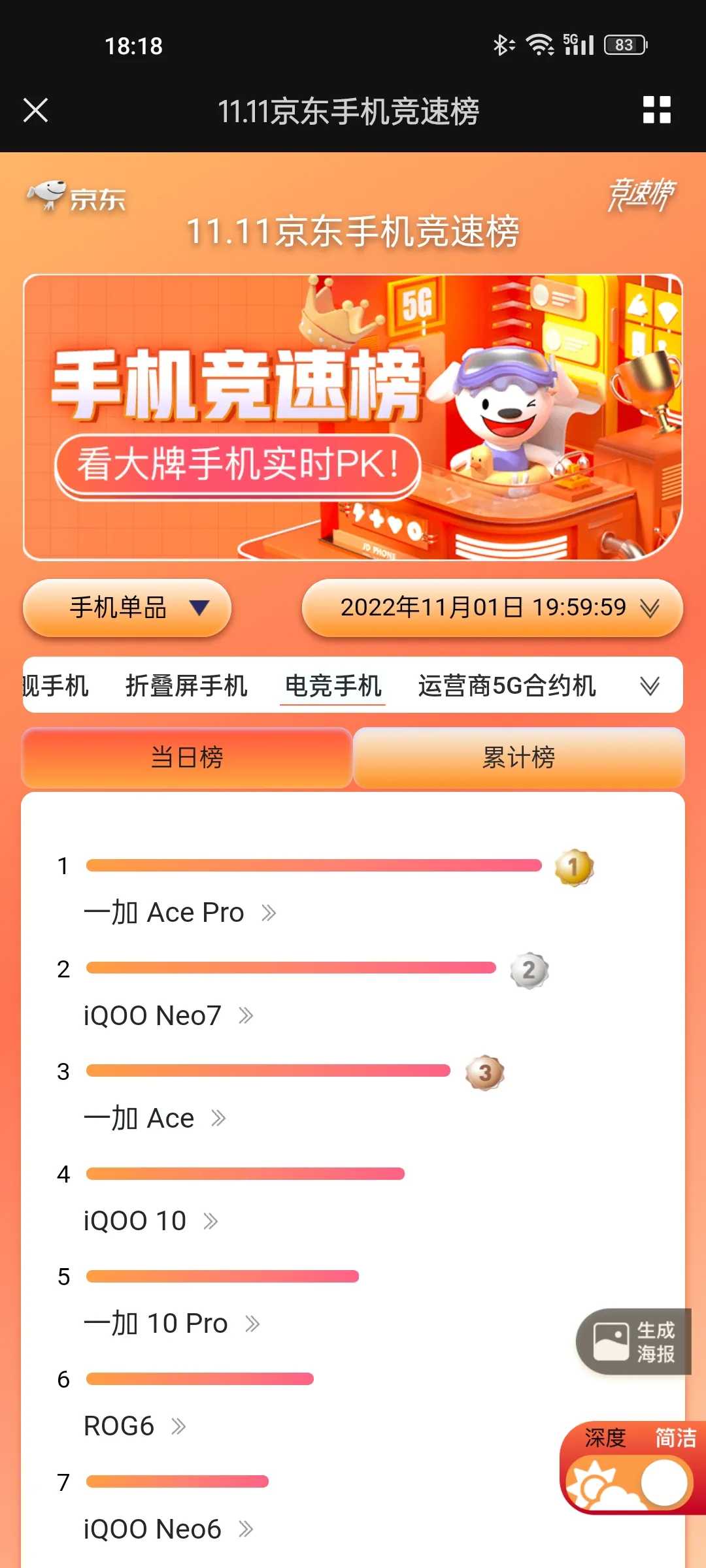Open the 手机单品 dropdown
Image resolution: width=706 pixels, height=1568 pixels.
pos(126,608)
